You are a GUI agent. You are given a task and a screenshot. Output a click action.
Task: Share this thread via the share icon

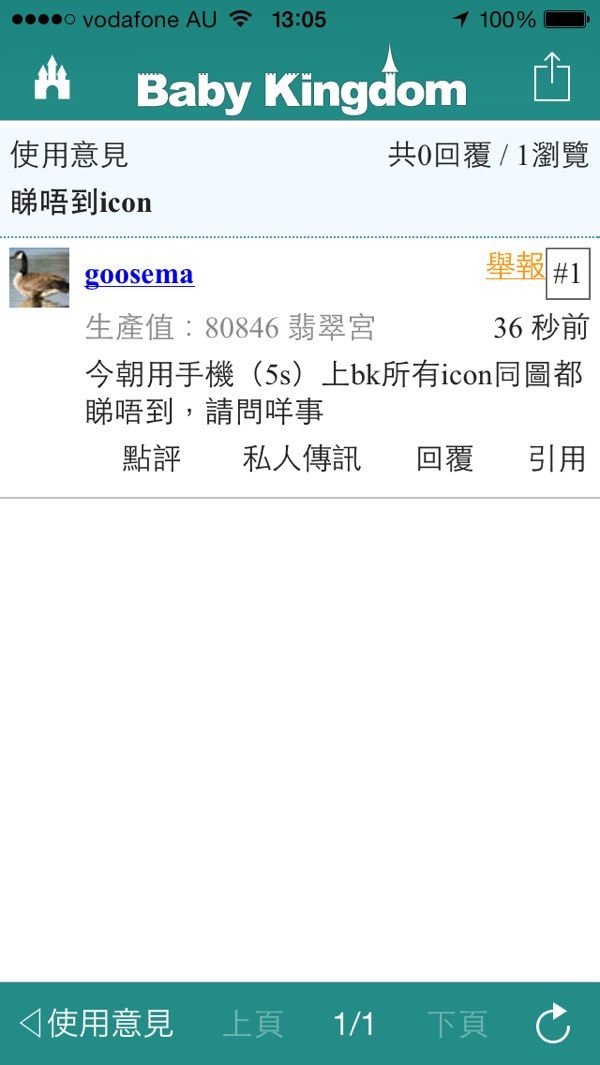pos(551,77)
